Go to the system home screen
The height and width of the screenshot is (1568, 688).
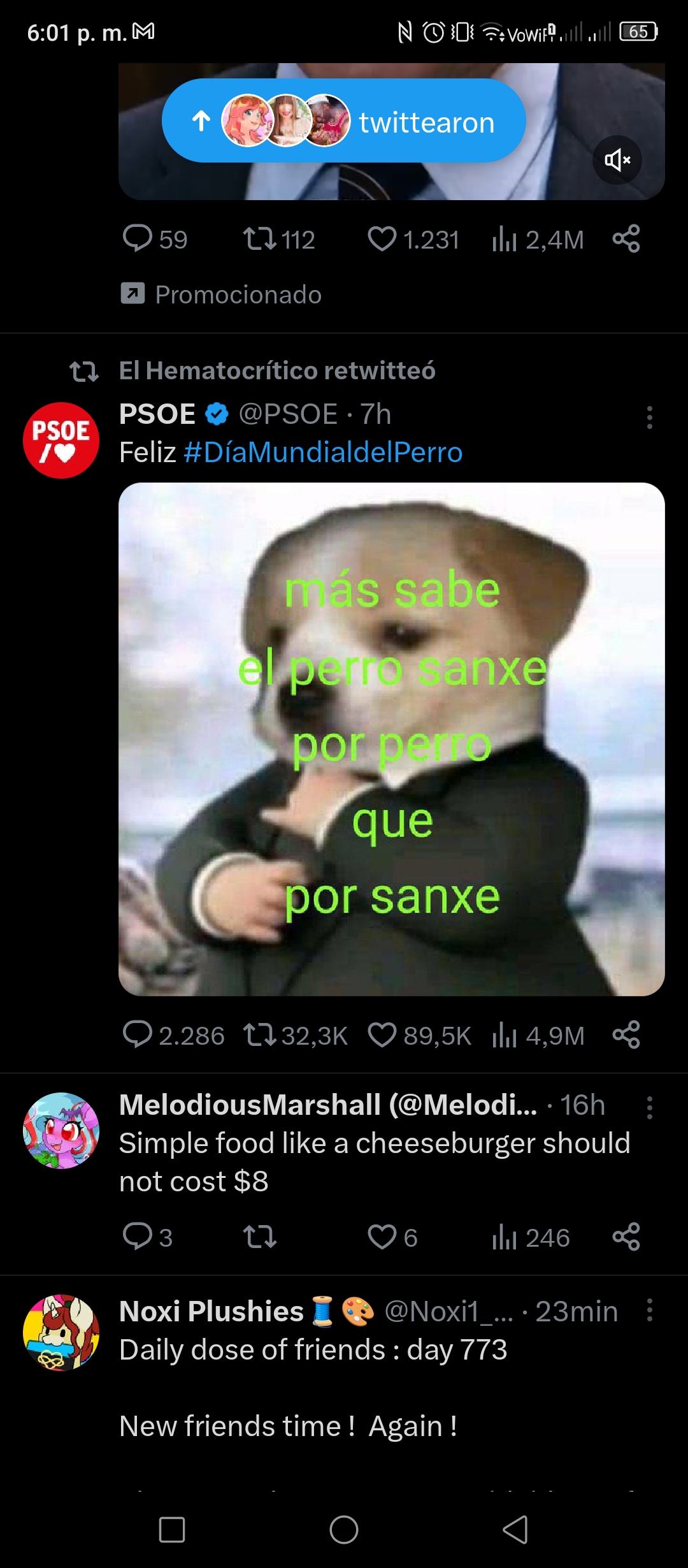tap(344, 1529)
